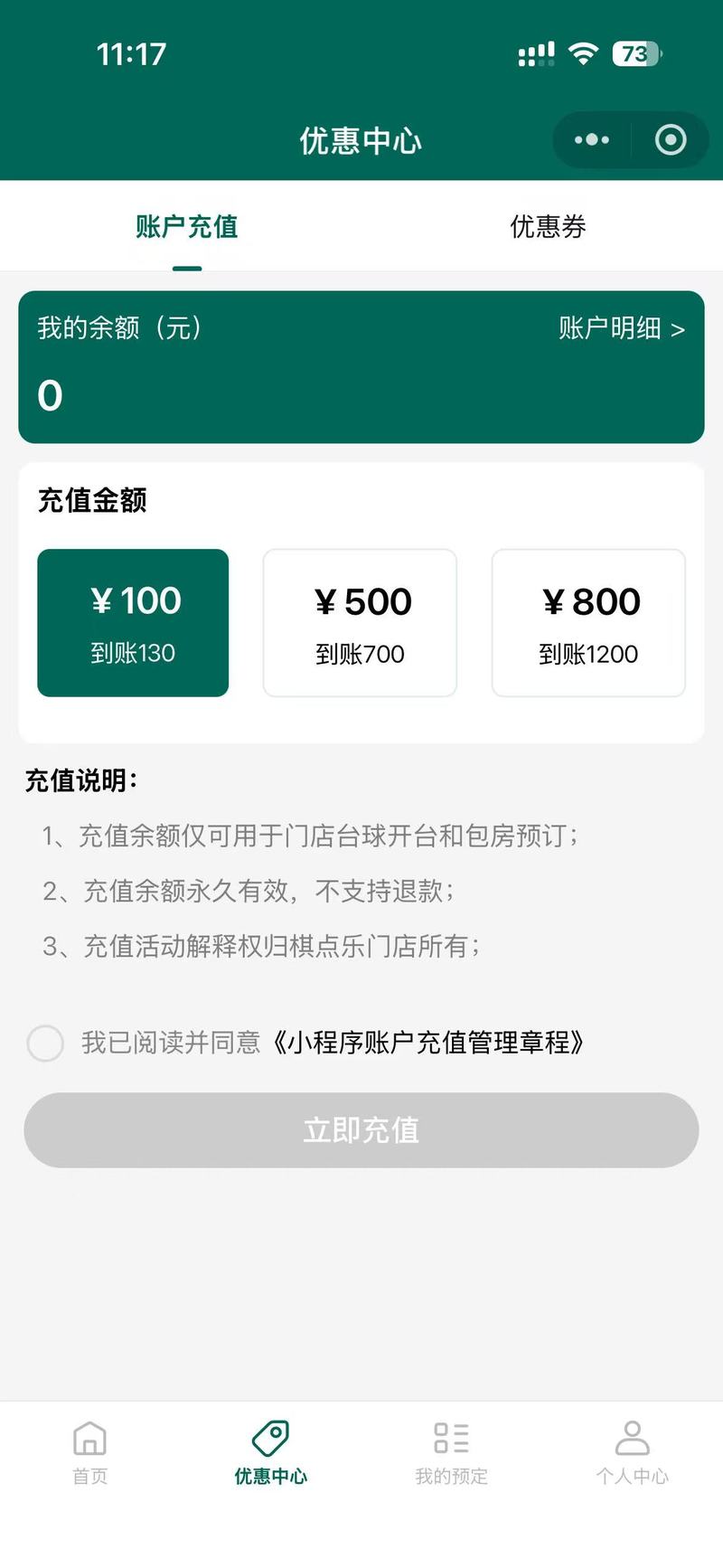
Task: Open the mini program more options menu
Action: [x=592, y=140]
